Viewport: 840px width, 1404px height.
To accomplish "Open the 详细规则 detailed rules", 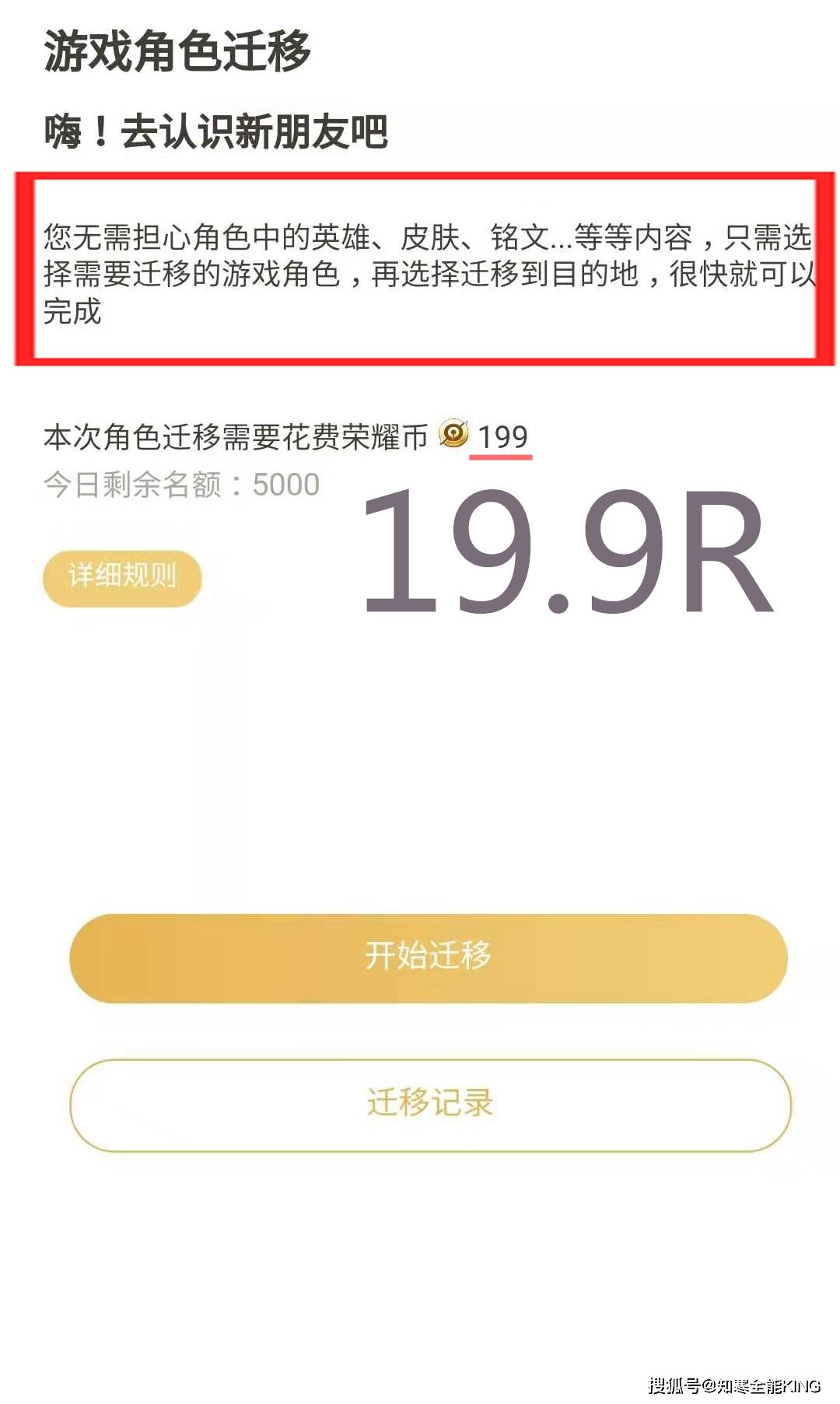I will click(122, 577).
